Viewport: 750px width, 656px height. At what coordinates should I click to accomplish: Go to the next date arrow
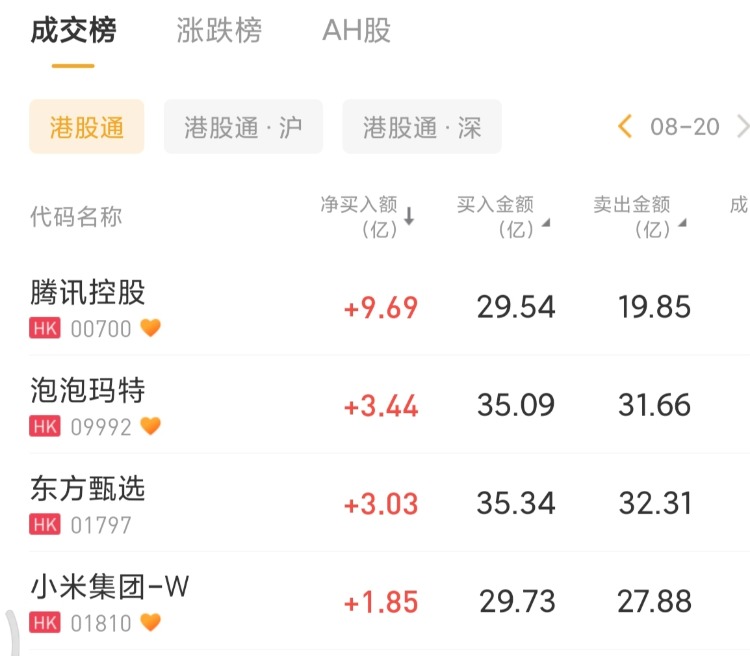742,127
